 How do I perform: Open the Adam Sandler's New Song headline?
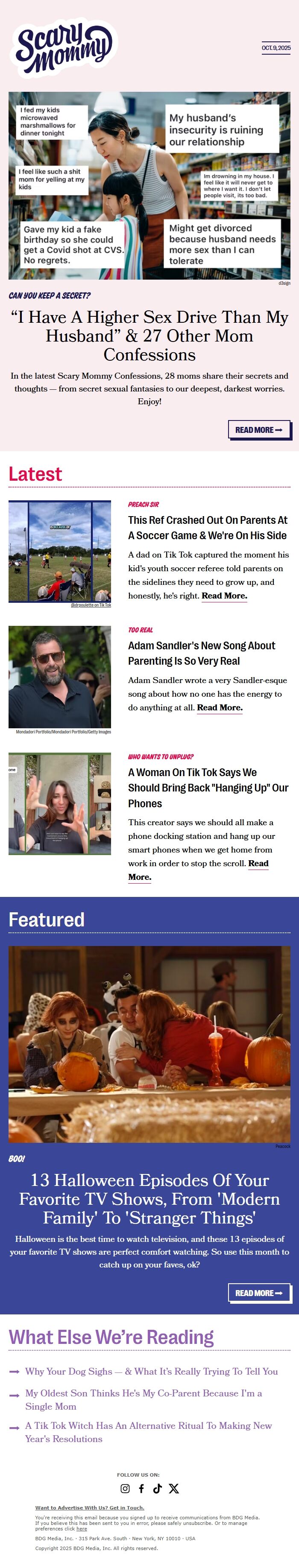202,653
